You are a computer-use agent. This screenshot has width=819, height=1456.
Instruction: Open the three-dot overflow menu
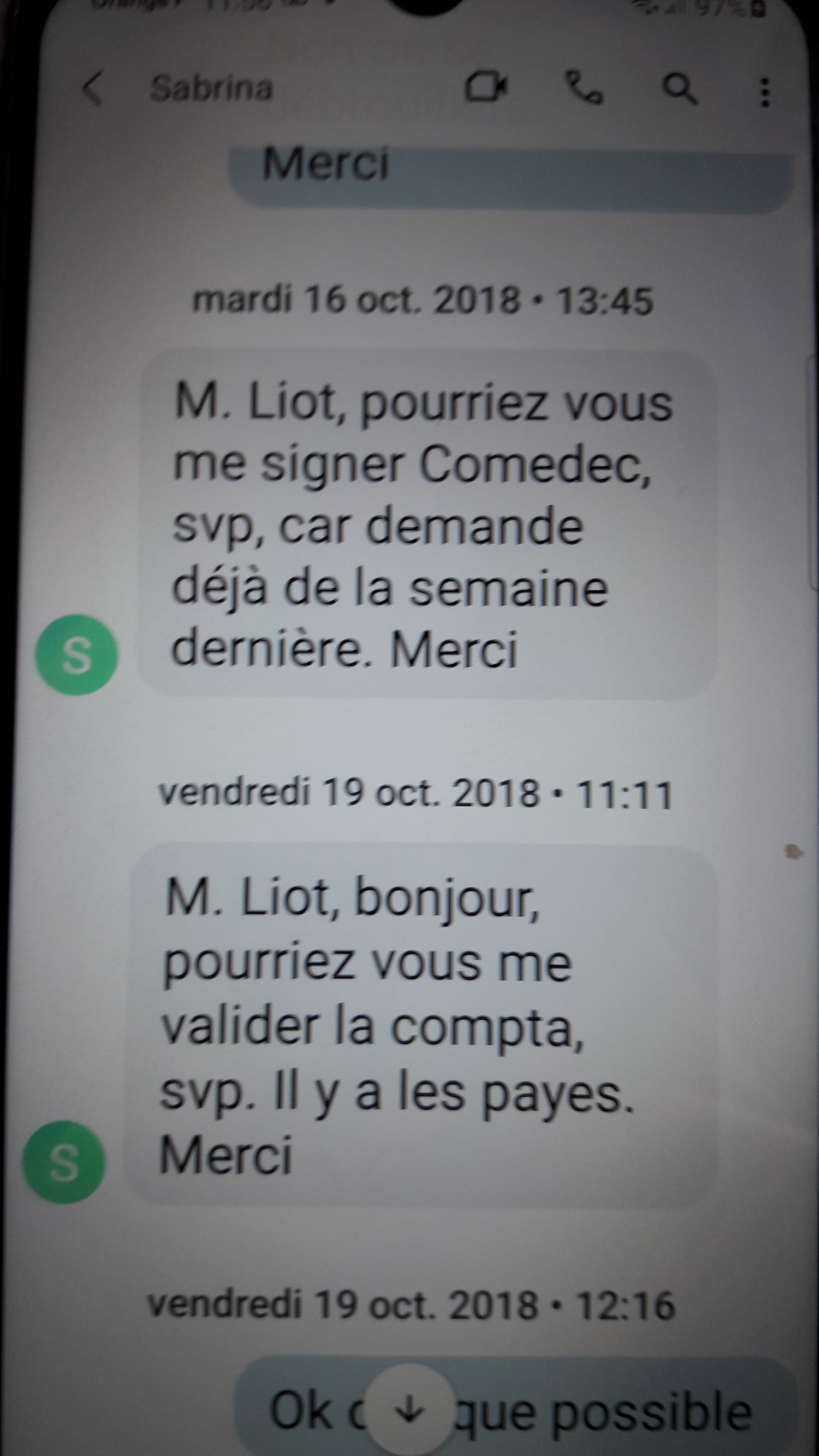click(765, 92)
